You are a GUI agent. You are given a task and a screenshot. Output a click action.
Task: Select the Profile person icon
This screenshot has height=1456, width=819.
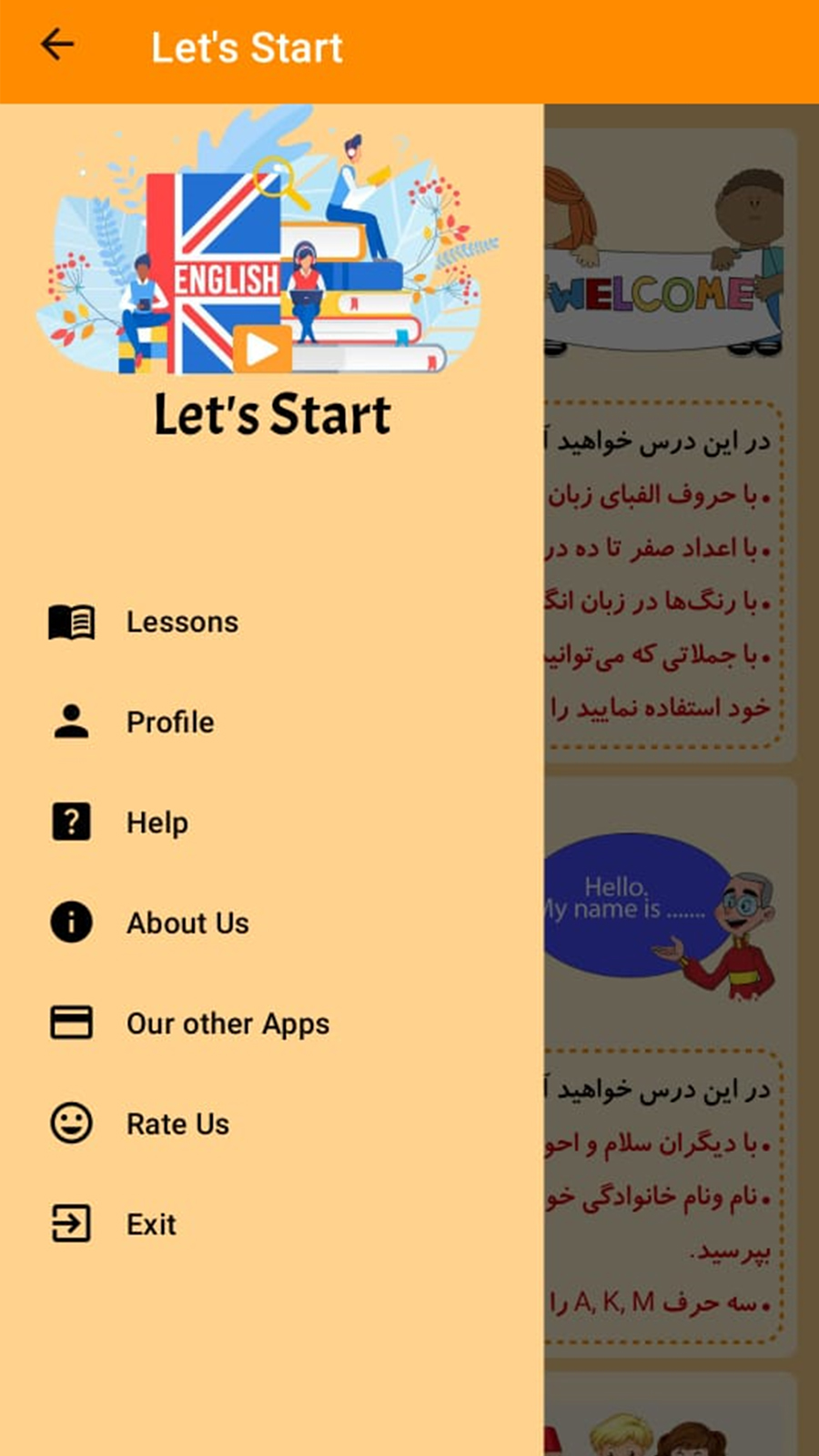coord(71,722)
